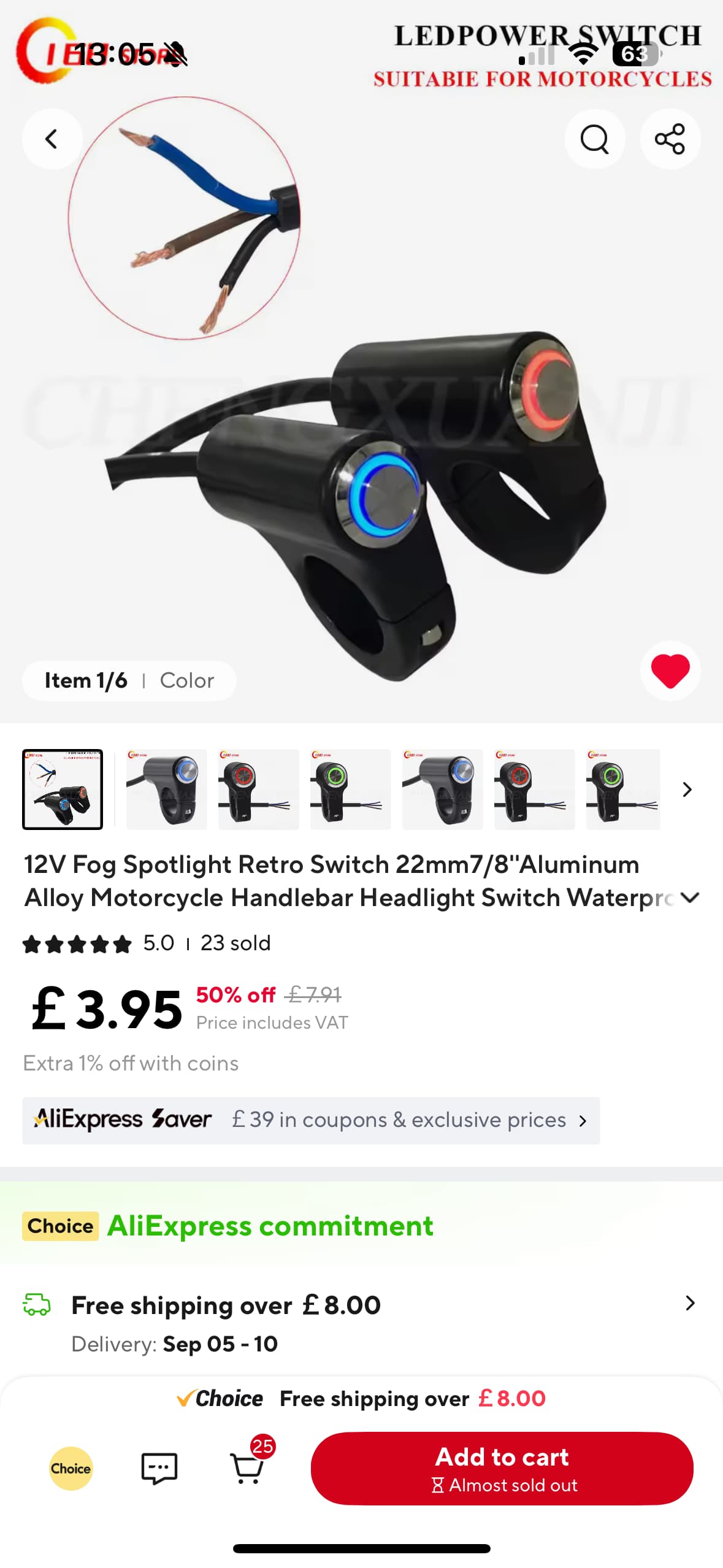Open the Choice store icon
This screenshot has width=723, height=1568.
click(71, 1468)
